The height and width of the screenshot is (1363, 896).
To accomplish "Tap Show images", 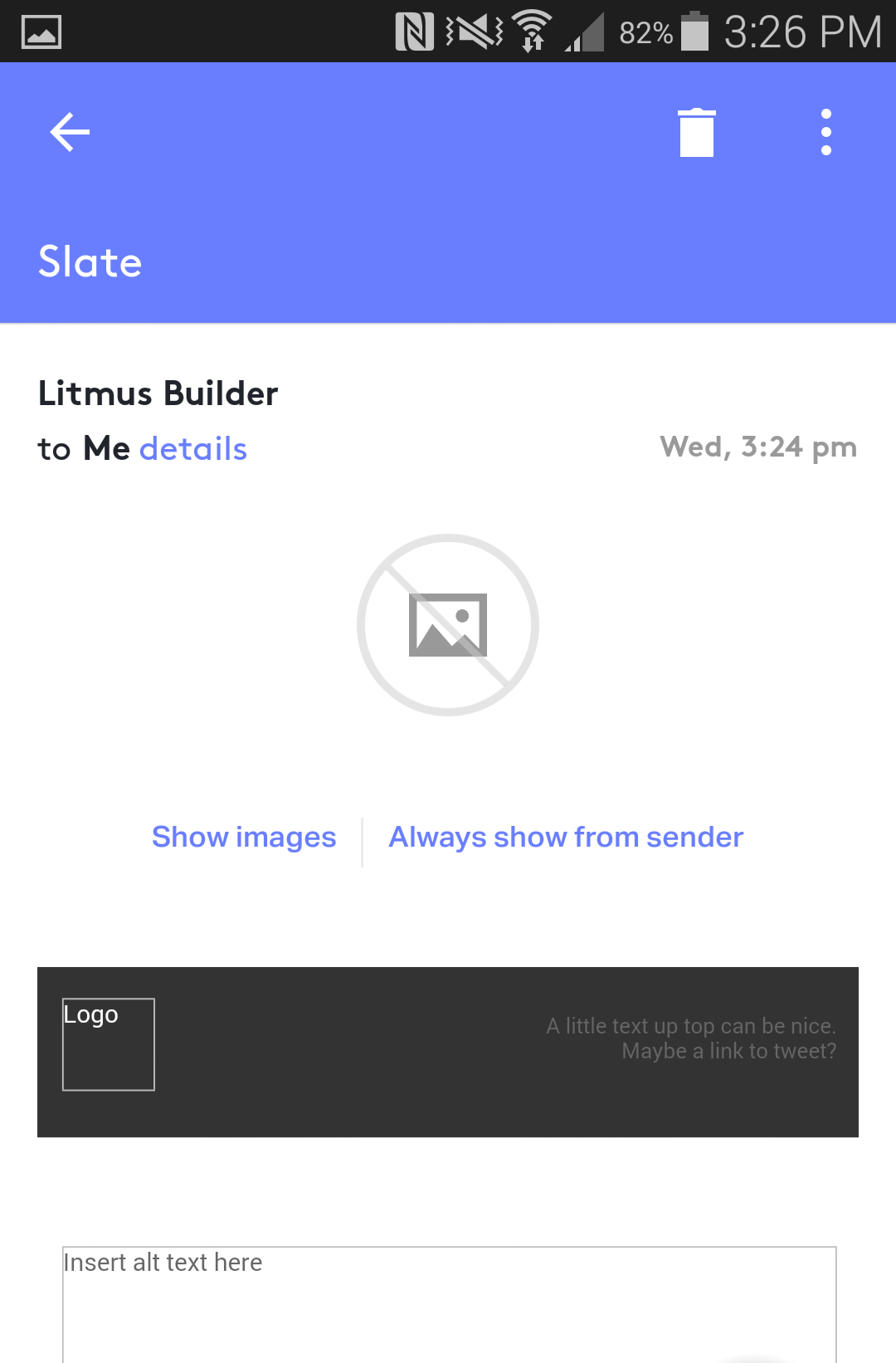I will (244, 838).
